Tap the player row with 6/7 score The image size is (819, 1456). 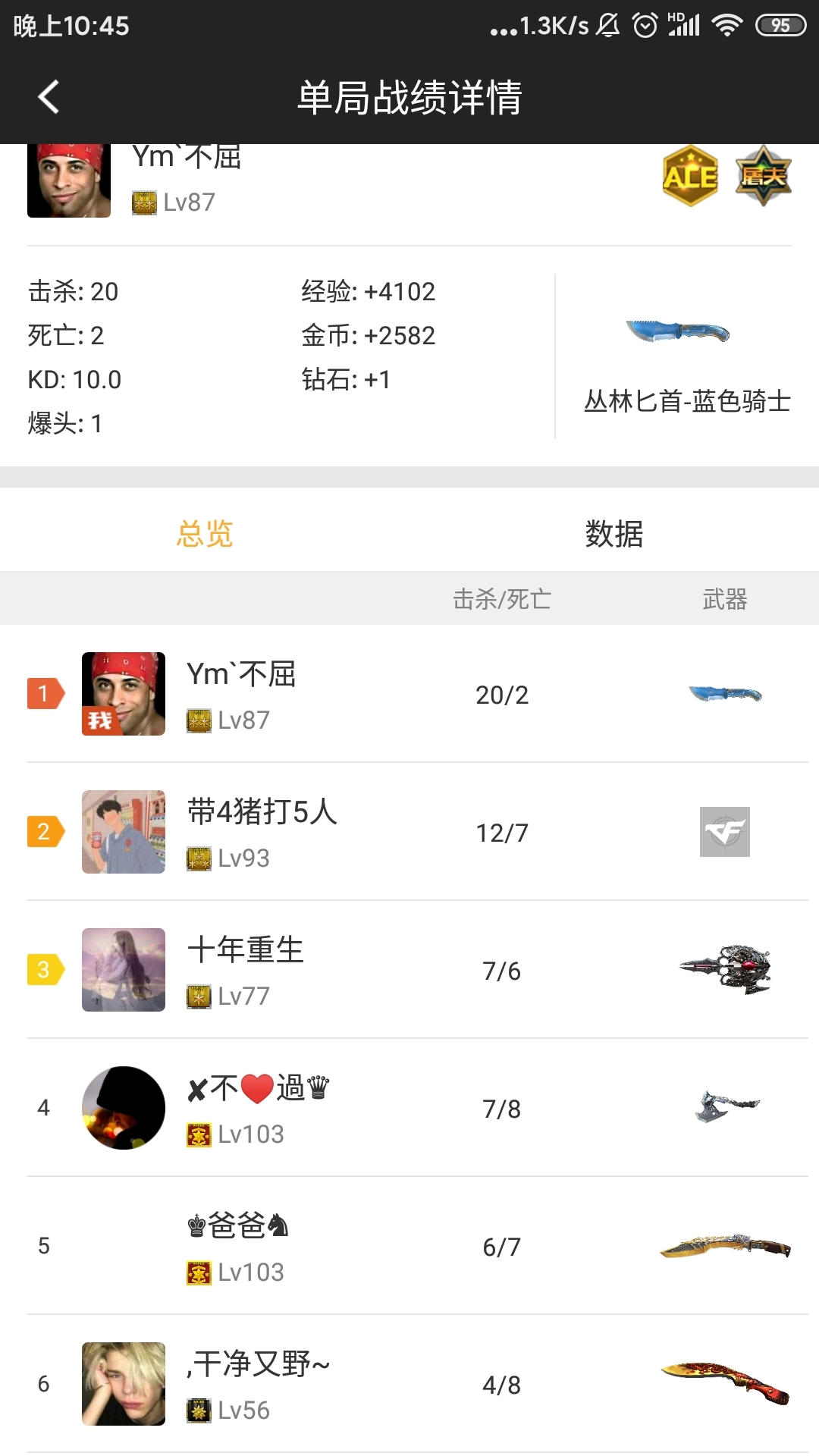click(x=409, y=1246)
